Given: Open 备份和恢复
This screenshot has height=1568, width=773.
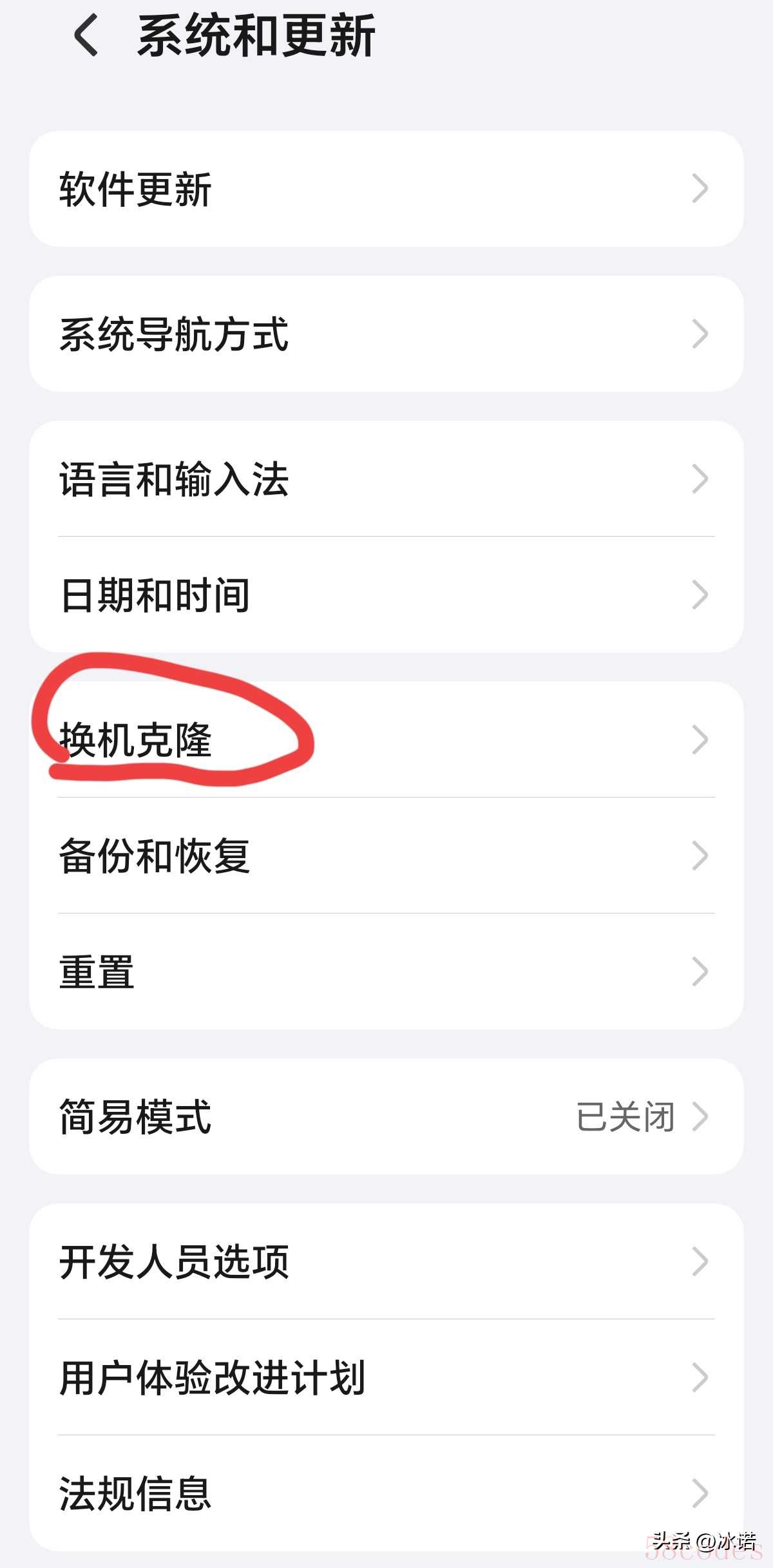Looking at the screenshot, I should [x=386, y=856].
